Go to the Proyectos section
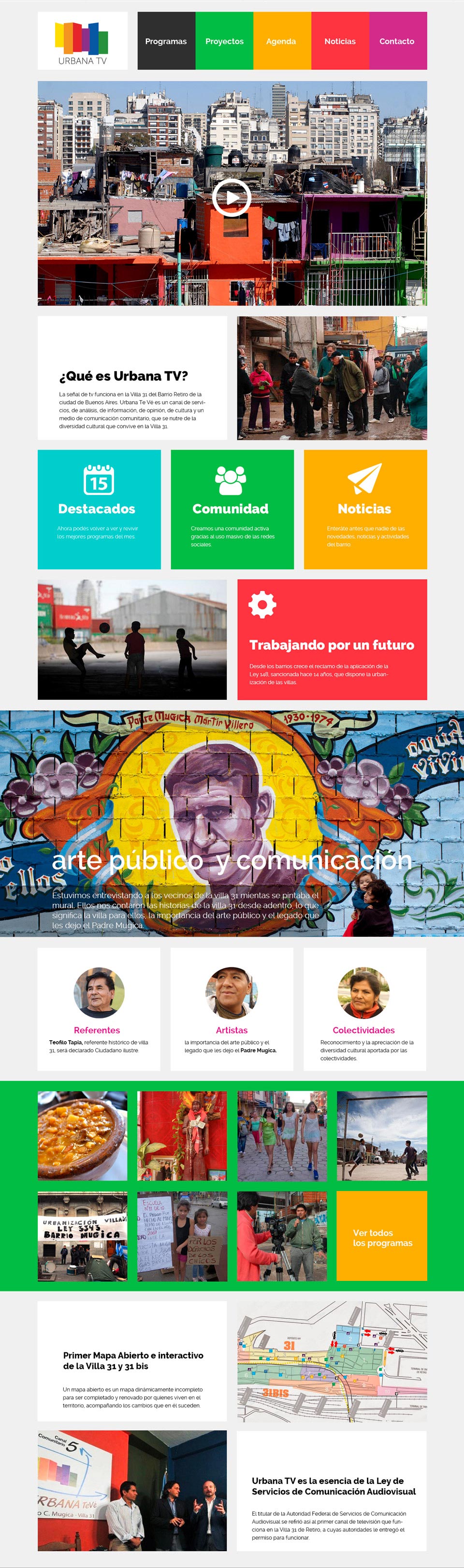 [x=224, y=41]
